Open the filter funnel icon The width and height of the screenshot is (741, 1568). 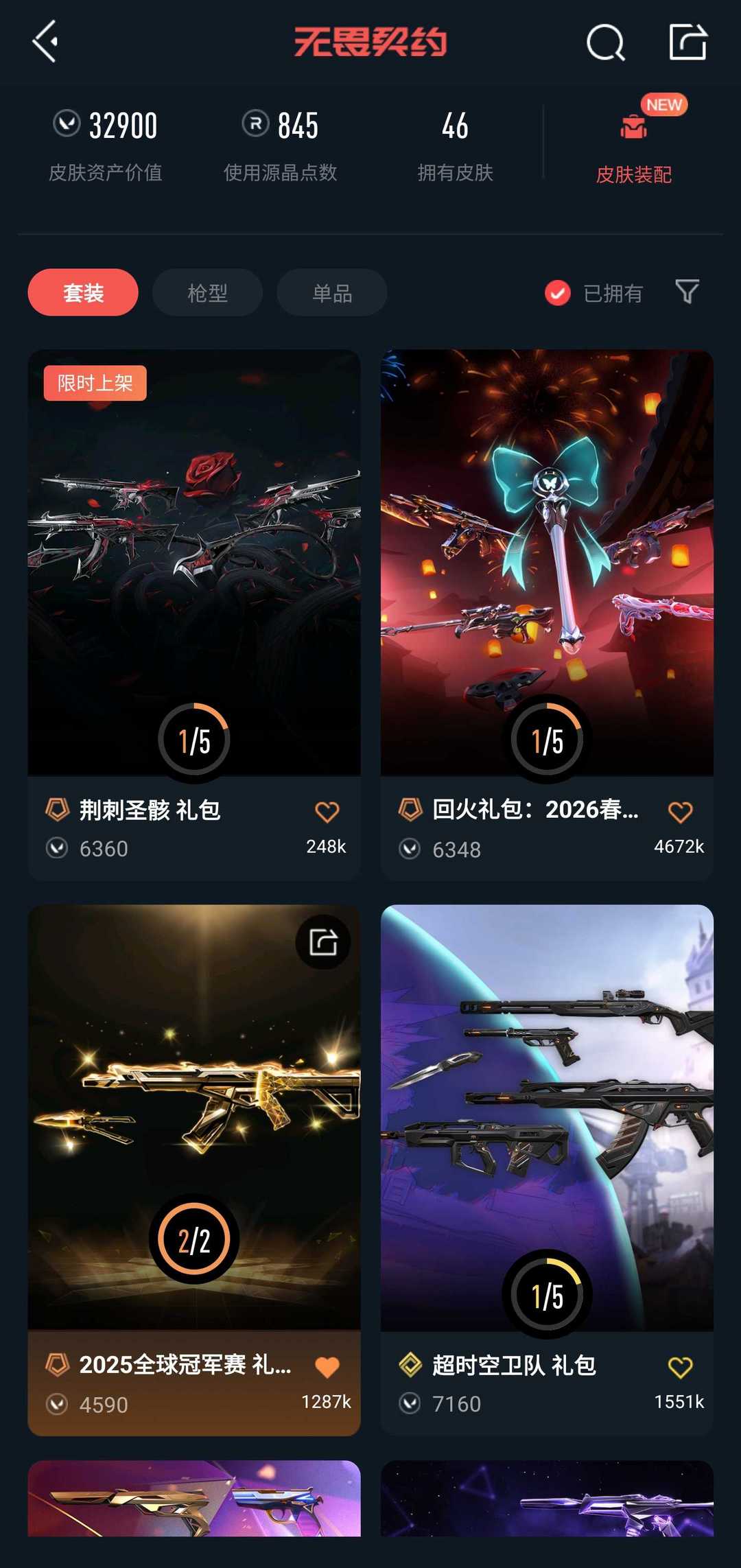pyautogui.click(x=687, y=292)
